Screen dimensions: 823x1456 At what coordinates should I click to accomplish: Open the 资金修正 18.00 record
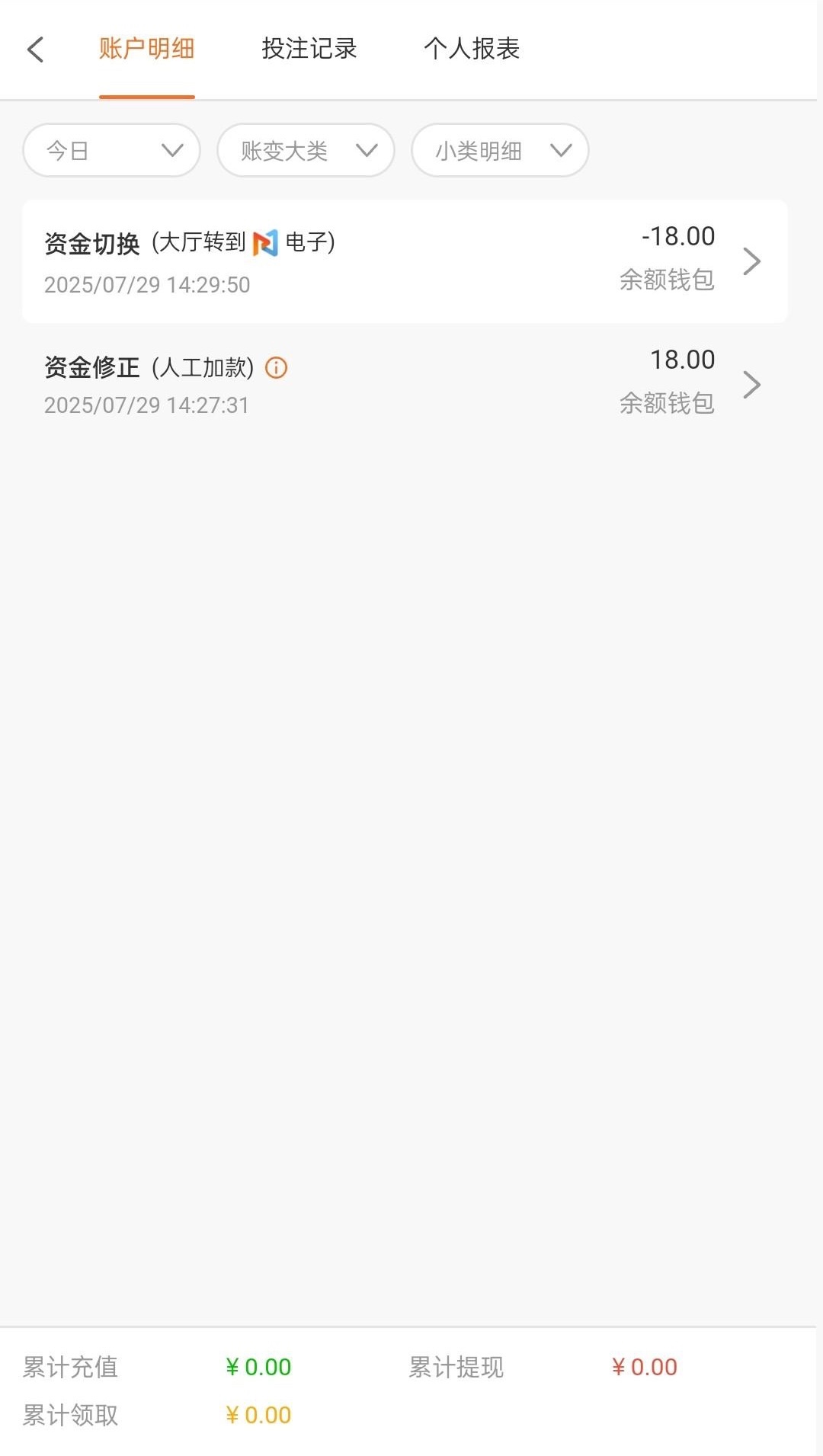tap(404, 383)
